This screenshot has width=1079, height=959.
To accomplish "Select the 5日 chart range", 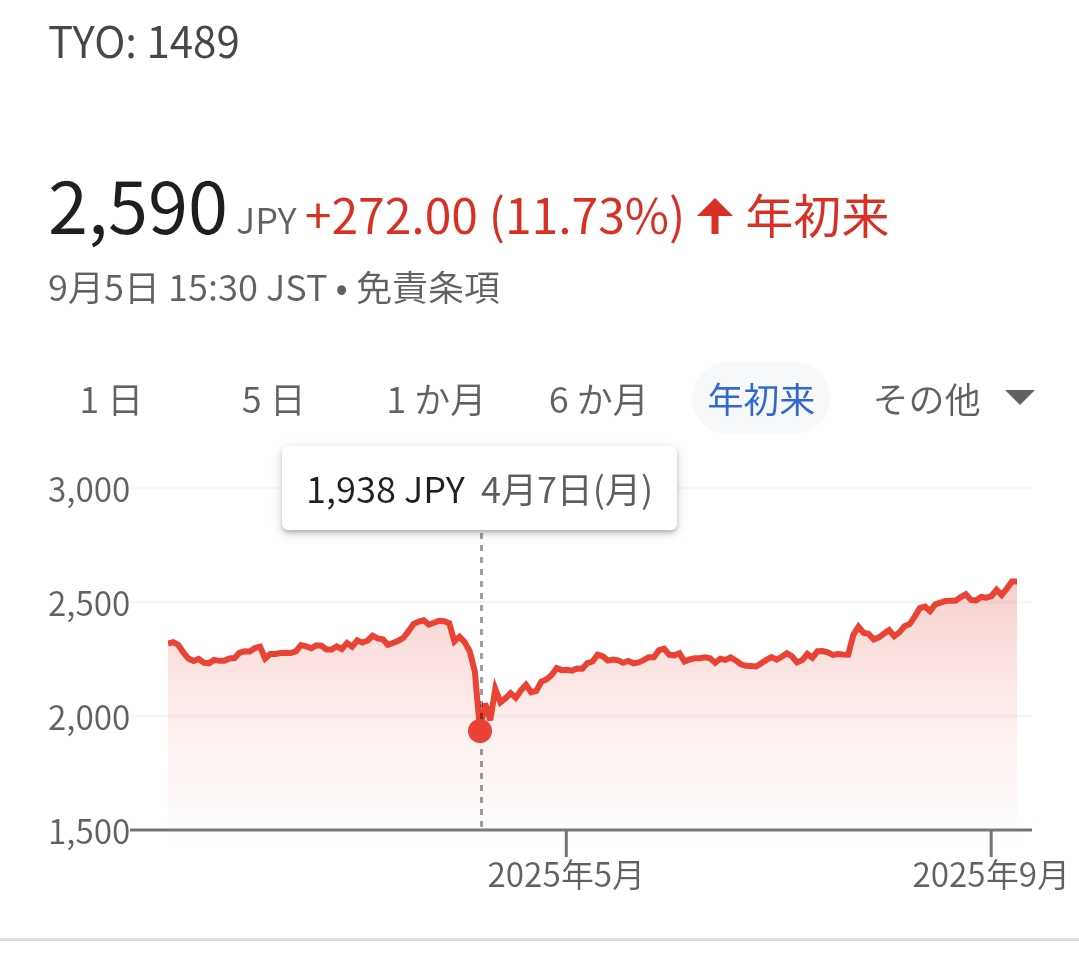I will pos(272,400).
